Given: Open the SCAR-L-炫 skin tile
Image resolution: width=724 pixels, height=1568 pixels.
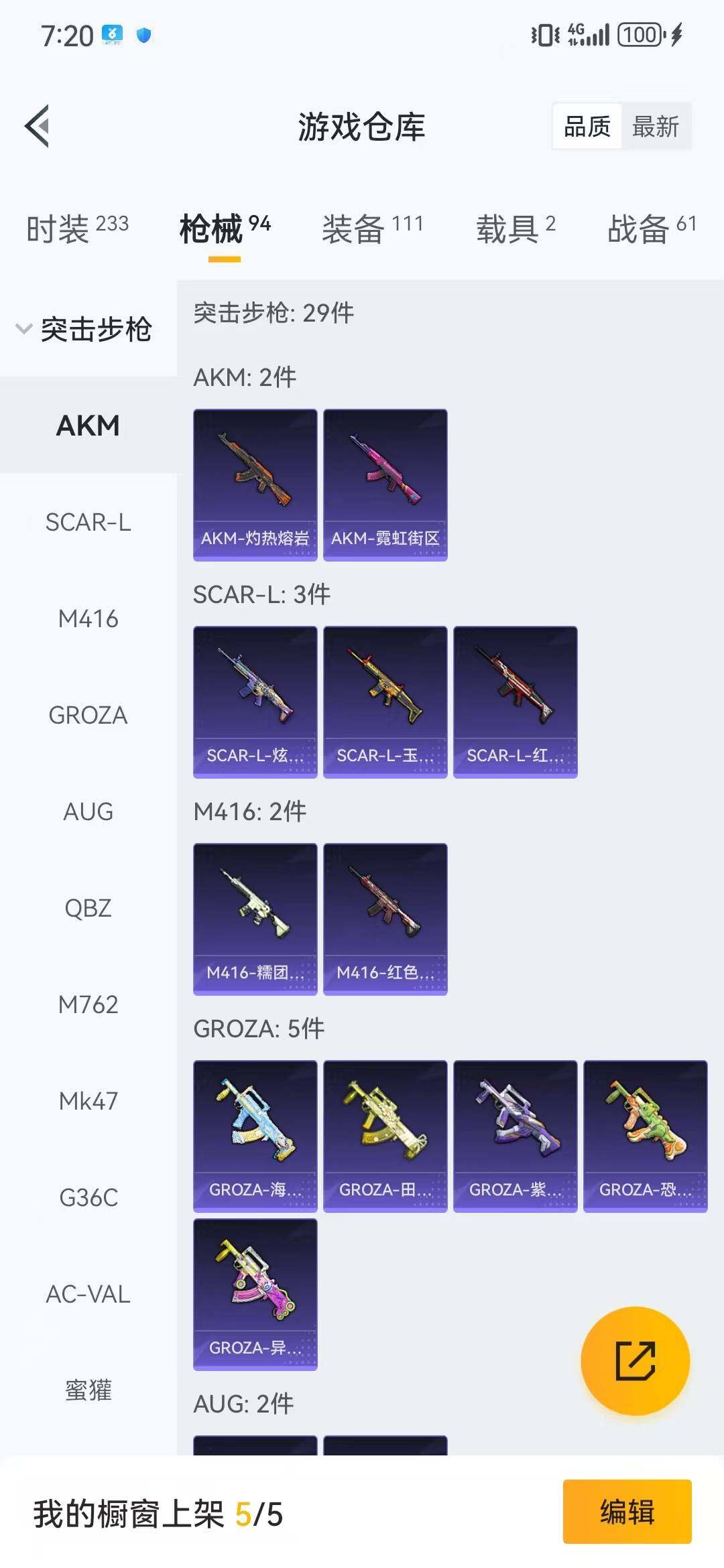Looking at the screenshot, I should (255, 702).
